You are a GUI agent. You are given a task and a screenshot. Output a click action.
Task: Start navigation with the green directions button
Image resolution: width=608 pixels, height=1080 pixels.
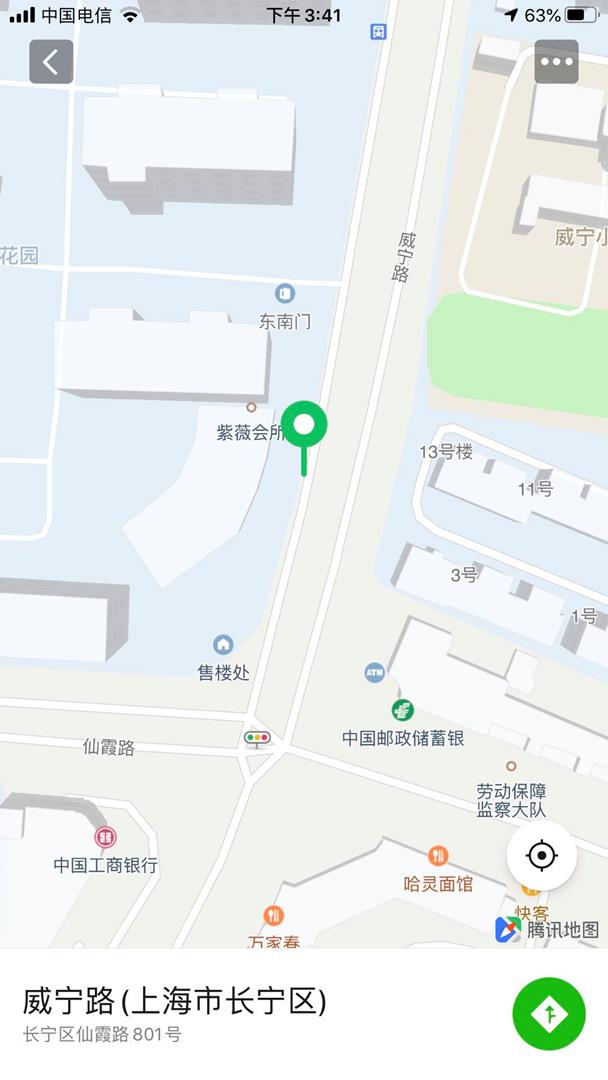tap(548, 1014)
